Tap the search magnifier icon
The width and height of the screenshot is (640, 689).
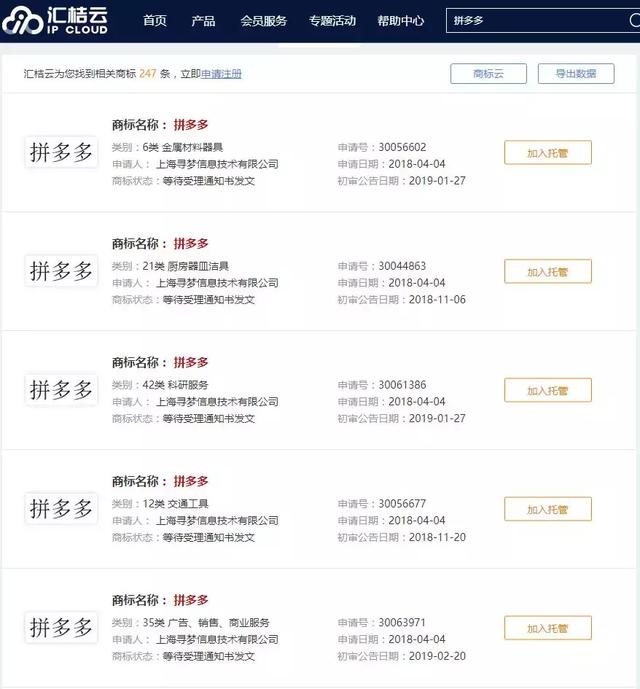click(634, 20)
